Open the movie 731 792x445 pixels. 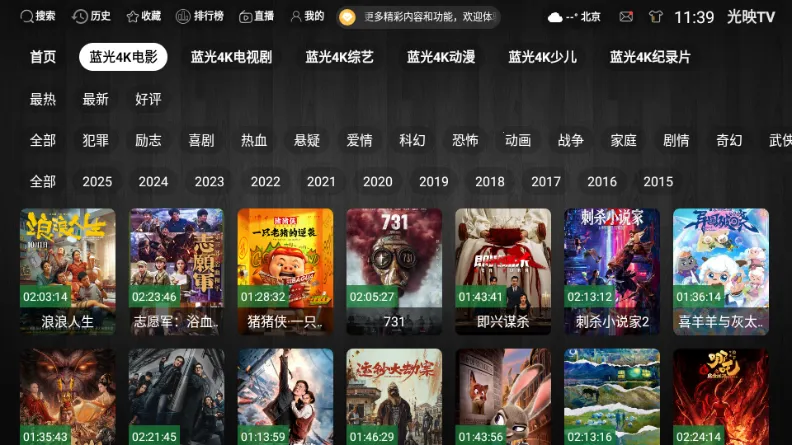394,270
